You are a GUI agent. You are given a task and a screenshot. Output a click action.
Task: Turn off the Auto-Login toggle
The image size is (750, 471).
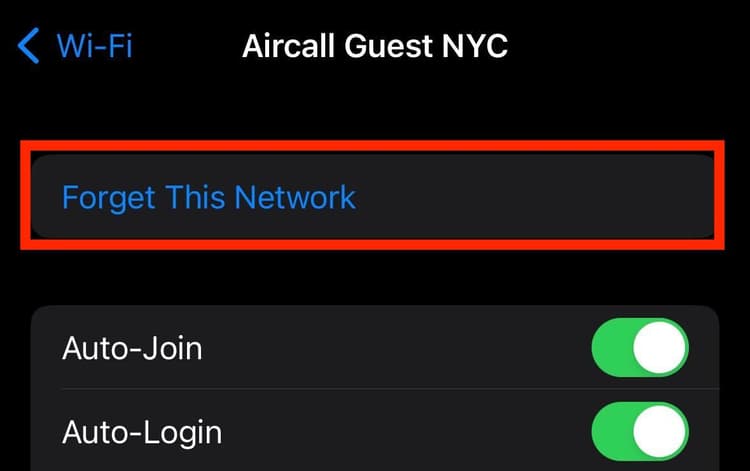(640, 432)
